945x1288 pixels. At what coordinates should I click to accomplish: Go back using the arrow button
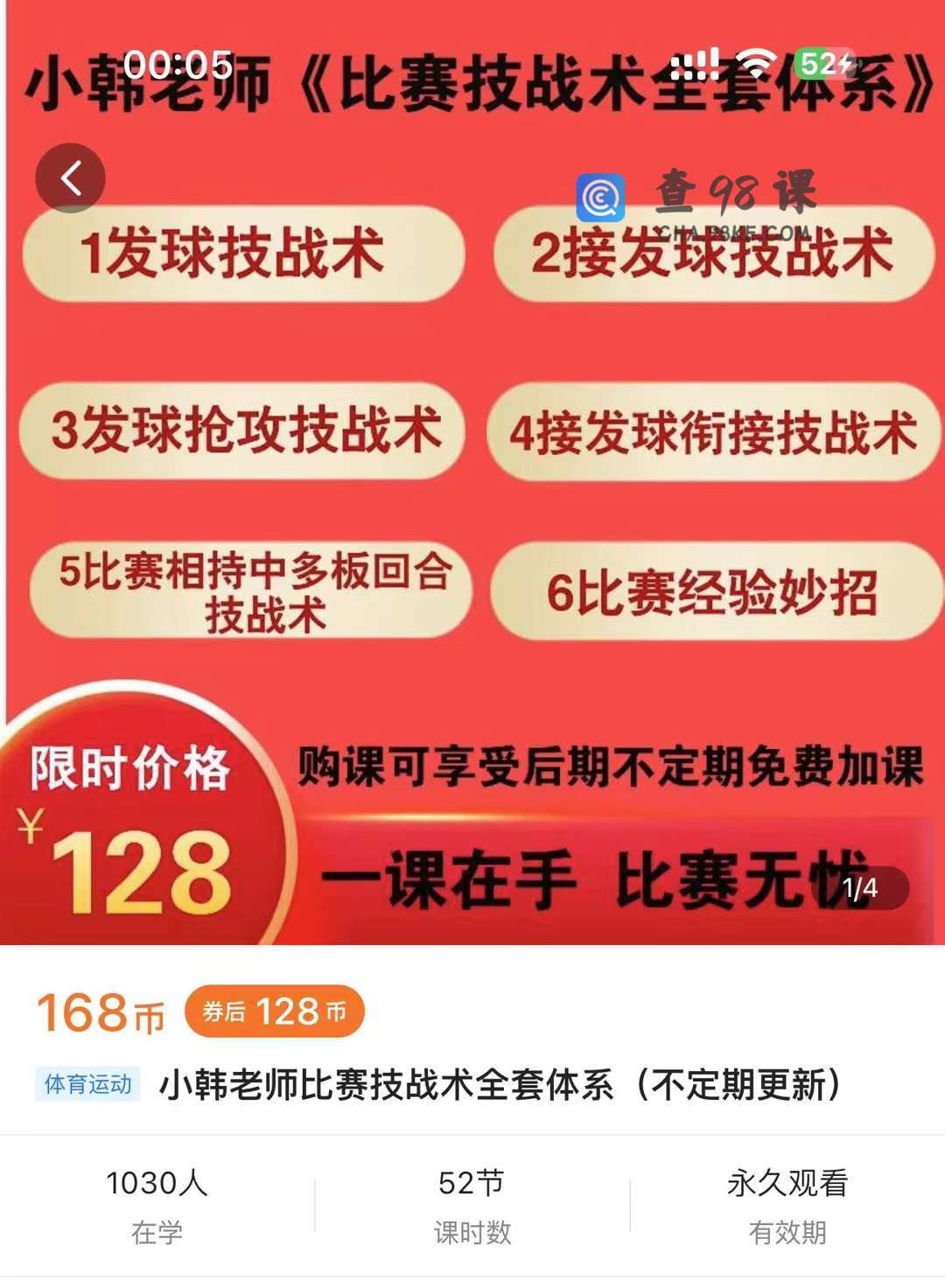tap(70, 178)
